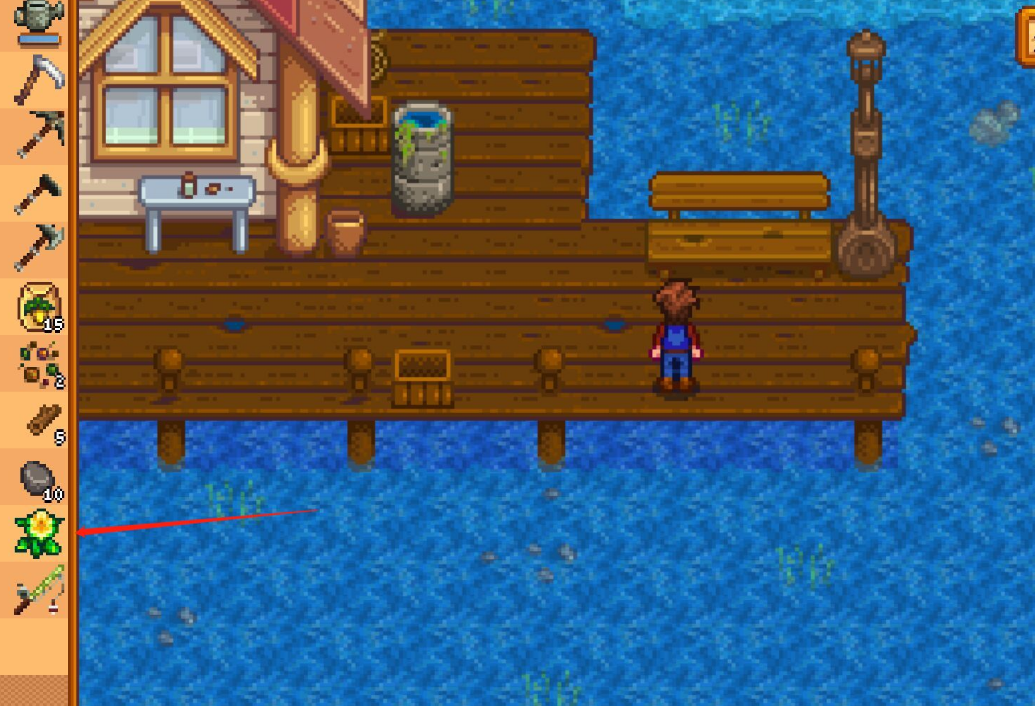Equip the axe tool
Viewport: 1035px width, 706px height.
pyautogui.click(x=38, y=249)
